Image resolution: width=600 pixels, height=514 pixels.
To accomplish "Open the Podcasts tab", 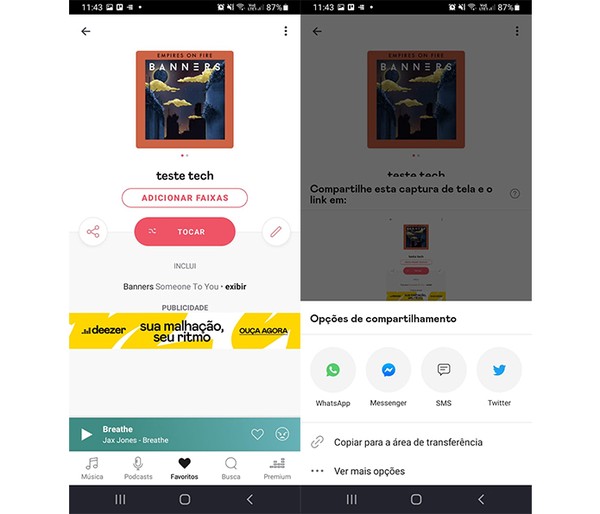I will click(x=138, y=467).
